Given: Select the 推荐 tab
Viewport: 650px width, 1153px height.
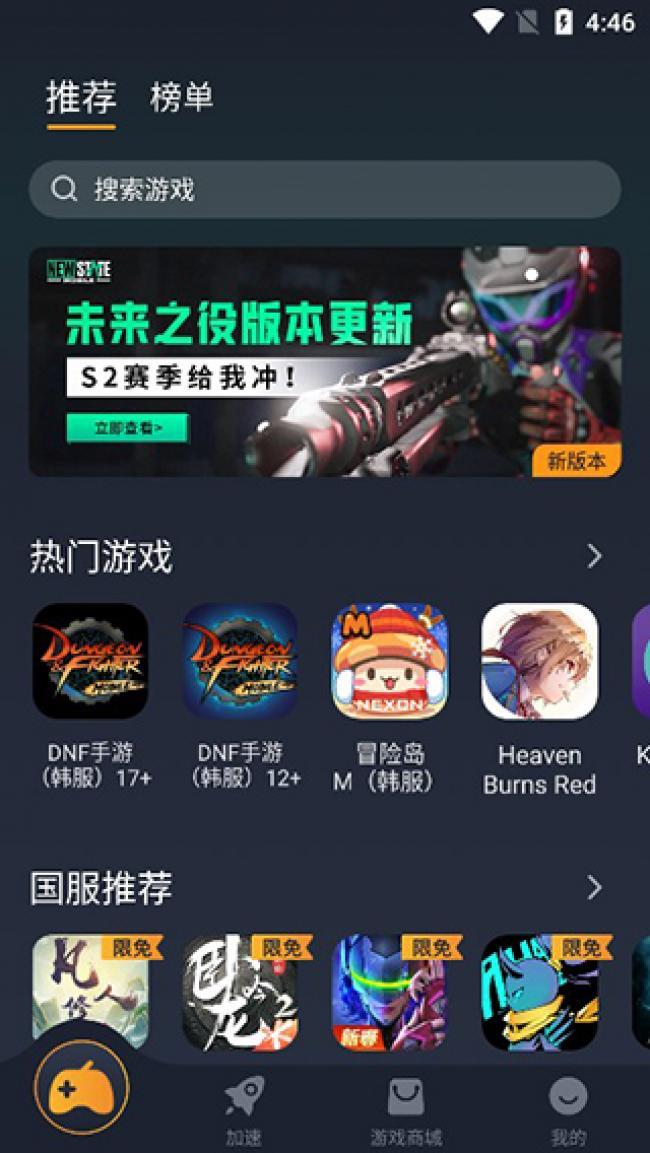Looking at the screenshot, I should click(x=81, y=97).
